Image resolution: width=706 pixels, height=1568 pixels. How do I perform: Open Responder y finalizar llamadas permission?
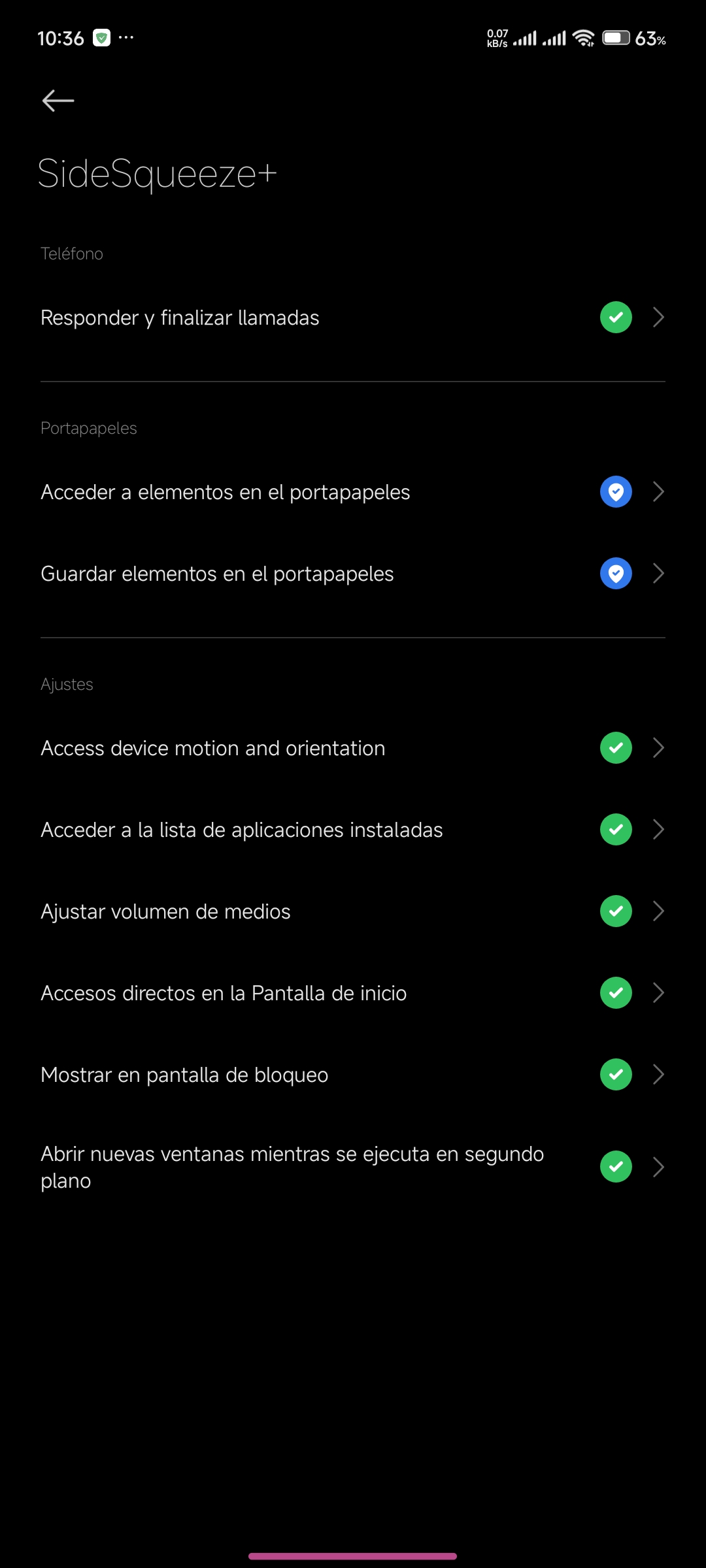(x=353, y=318)
